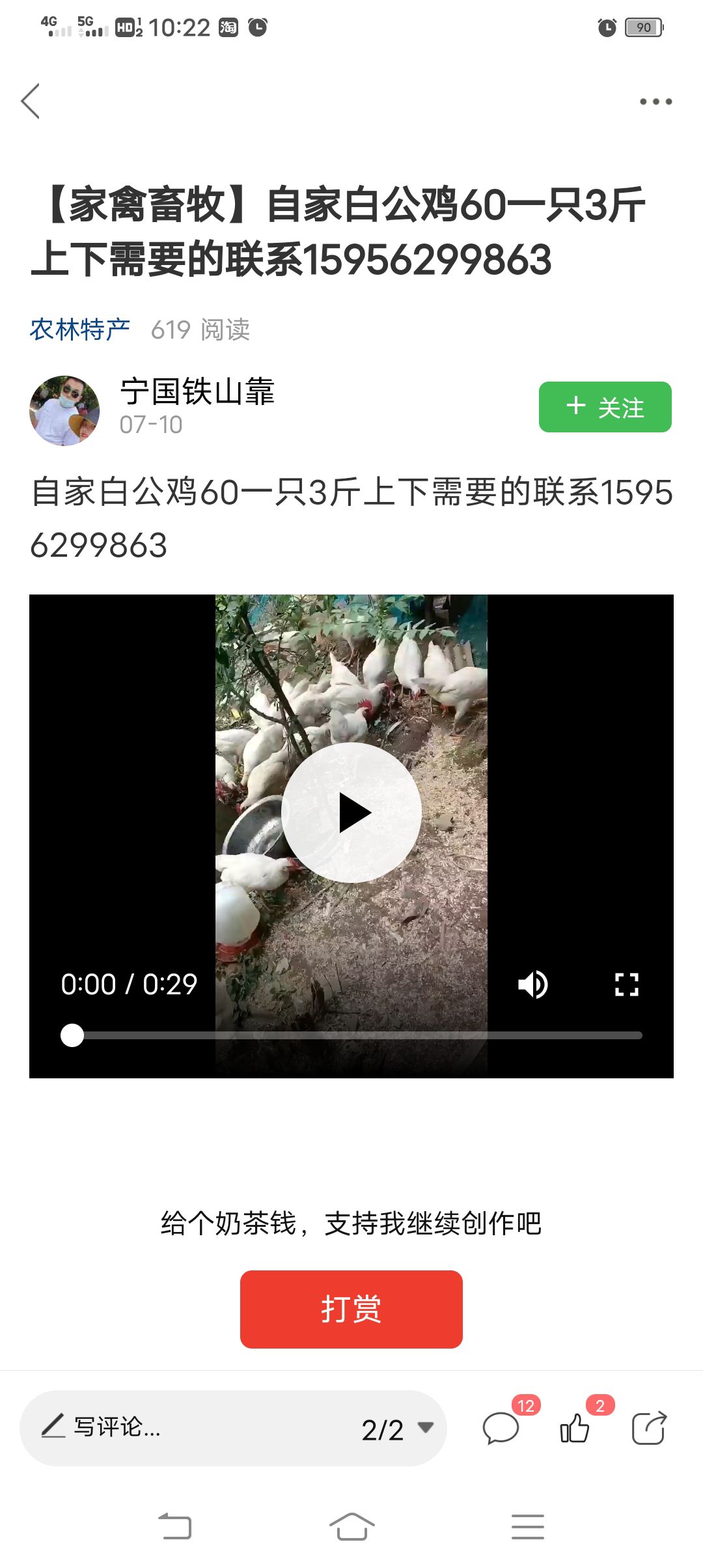Follow the author with 关注 button
Viewport: 703px width, 1568px height.
tap(605, 407)
